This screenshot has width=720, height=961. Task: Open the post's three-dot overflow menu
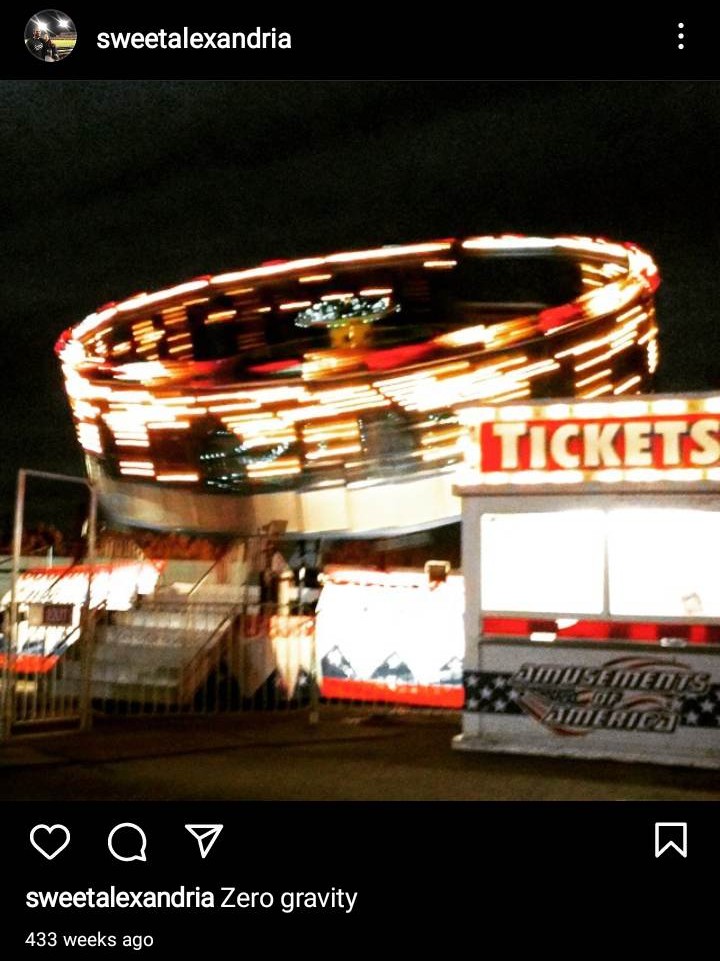pos(680,36)
